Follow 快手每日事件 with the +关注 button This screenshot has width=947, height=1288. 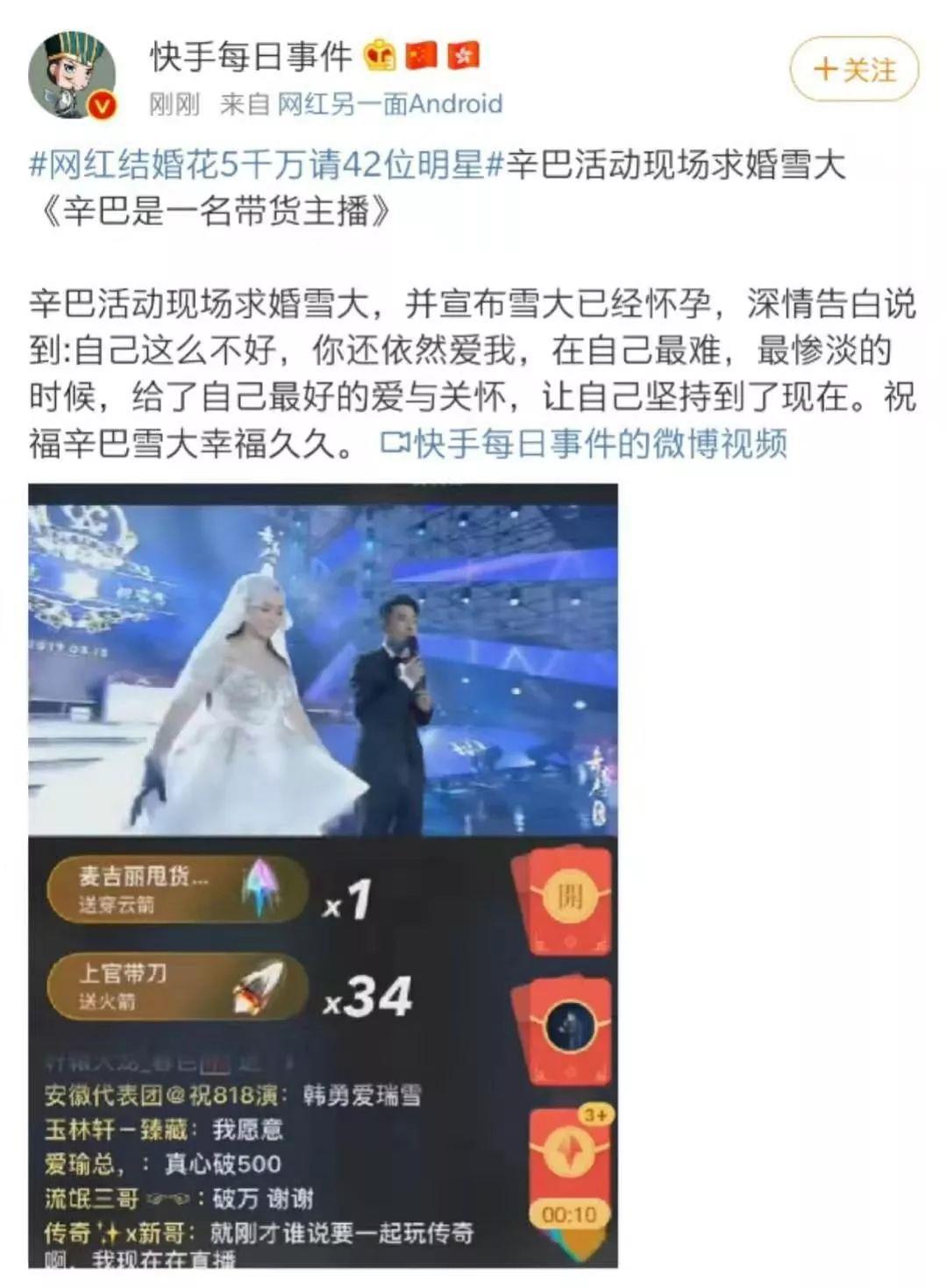(854, 69)
